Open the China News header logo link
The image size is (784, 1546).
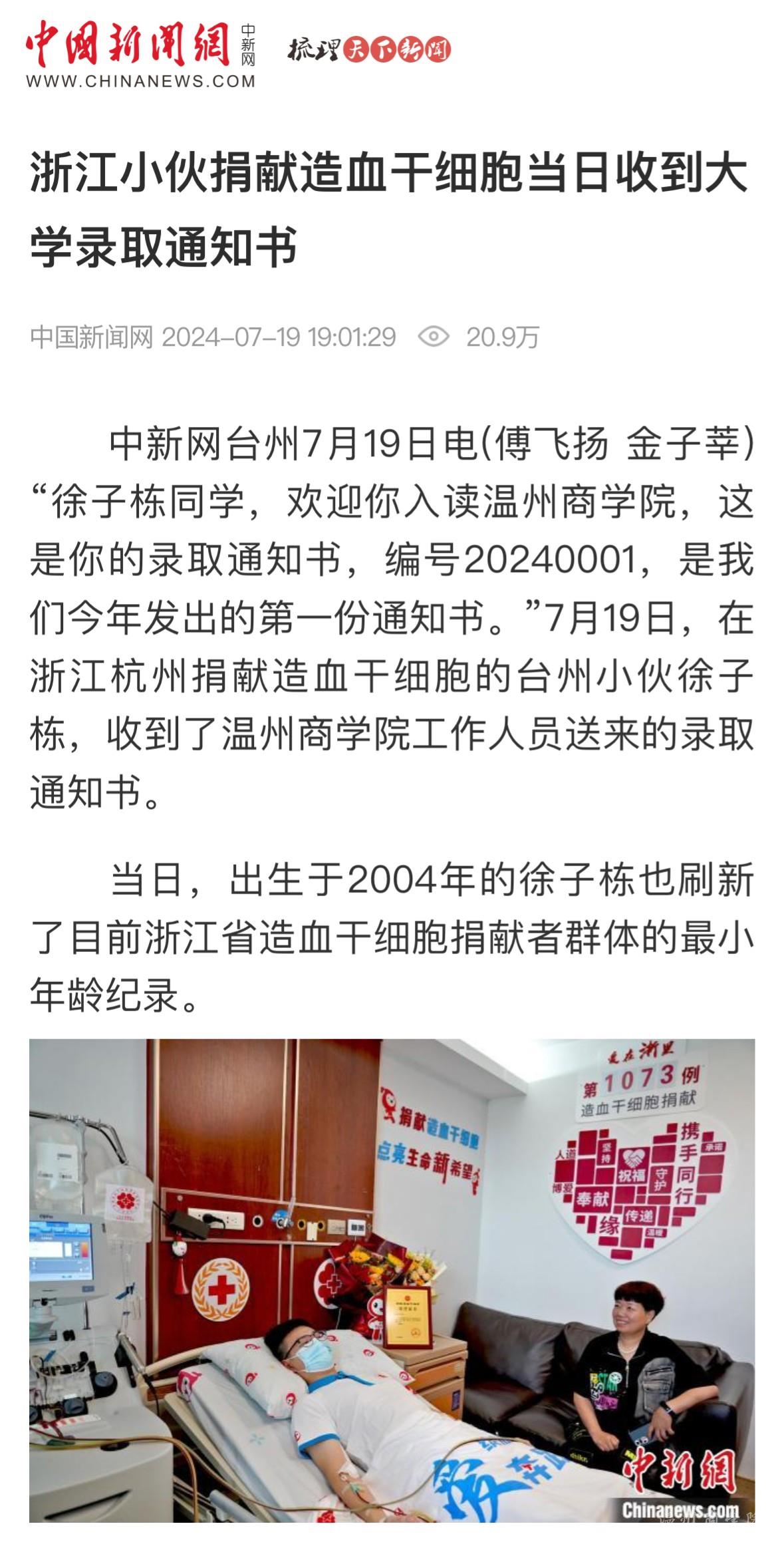click(x=140, y=53)
